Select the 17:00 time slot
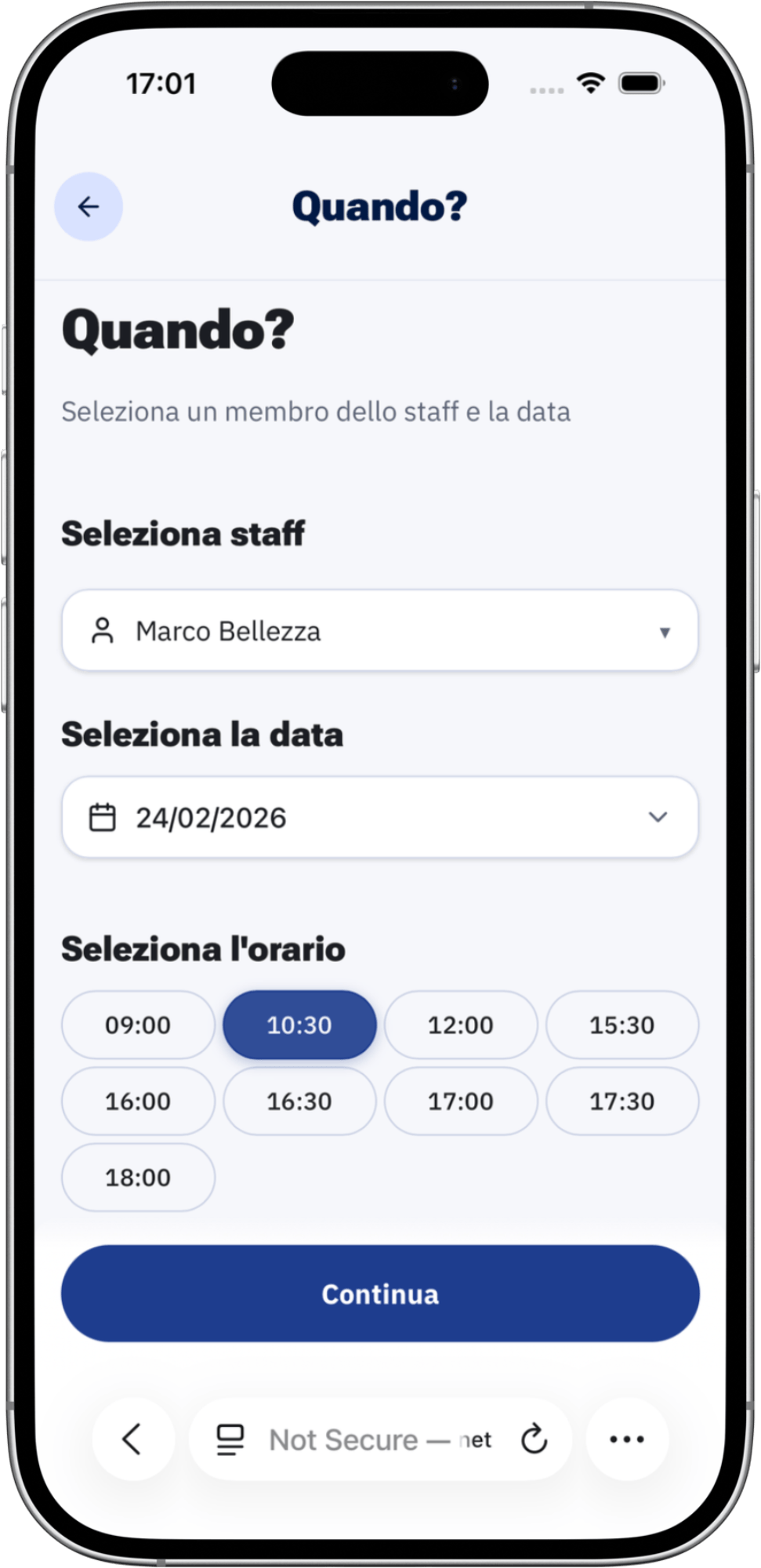This screenshot has height=1568, width=761. pyautogui.click(x=461, y=1102)
